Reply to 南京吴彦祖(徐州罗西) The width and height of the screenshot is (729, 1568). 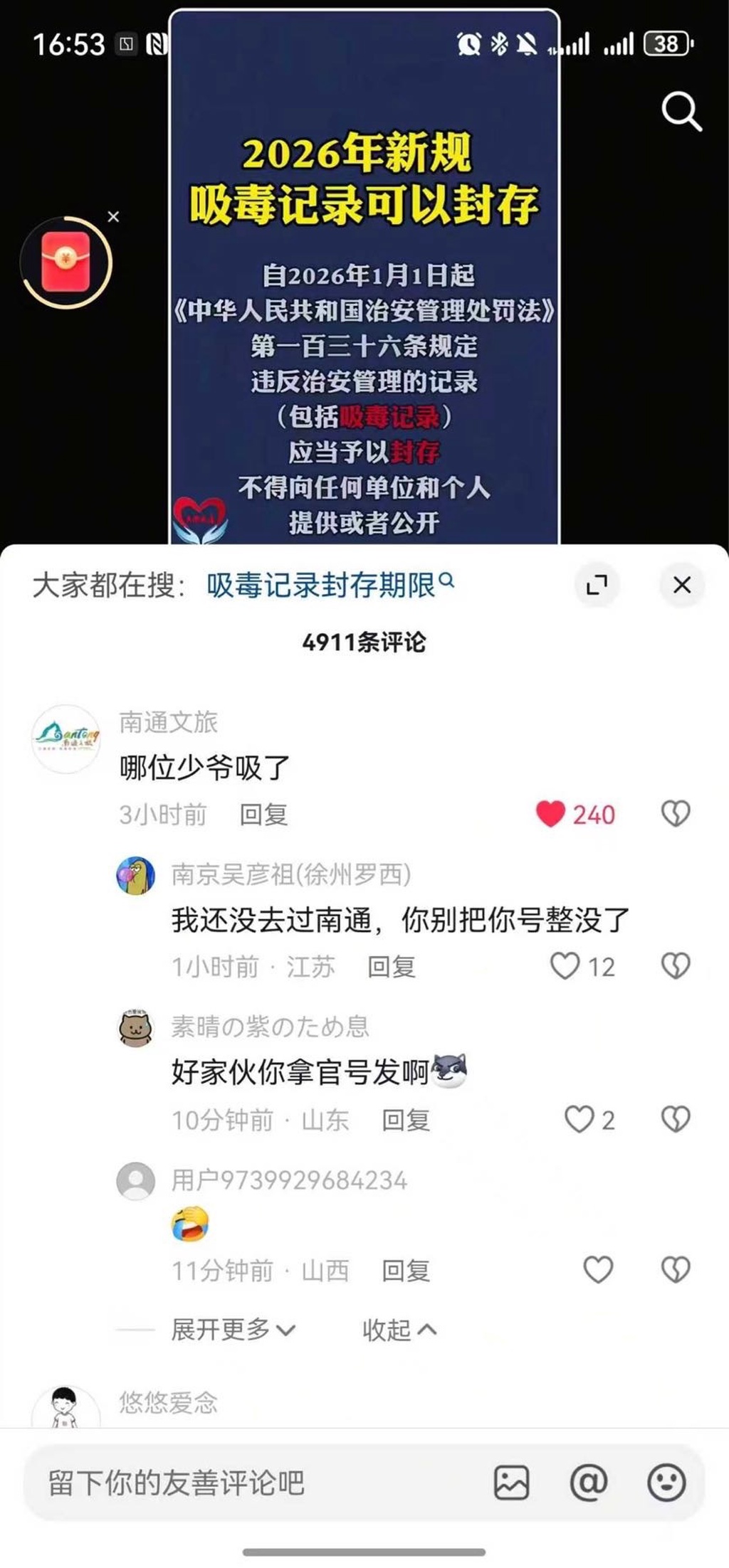coord(391,967)
